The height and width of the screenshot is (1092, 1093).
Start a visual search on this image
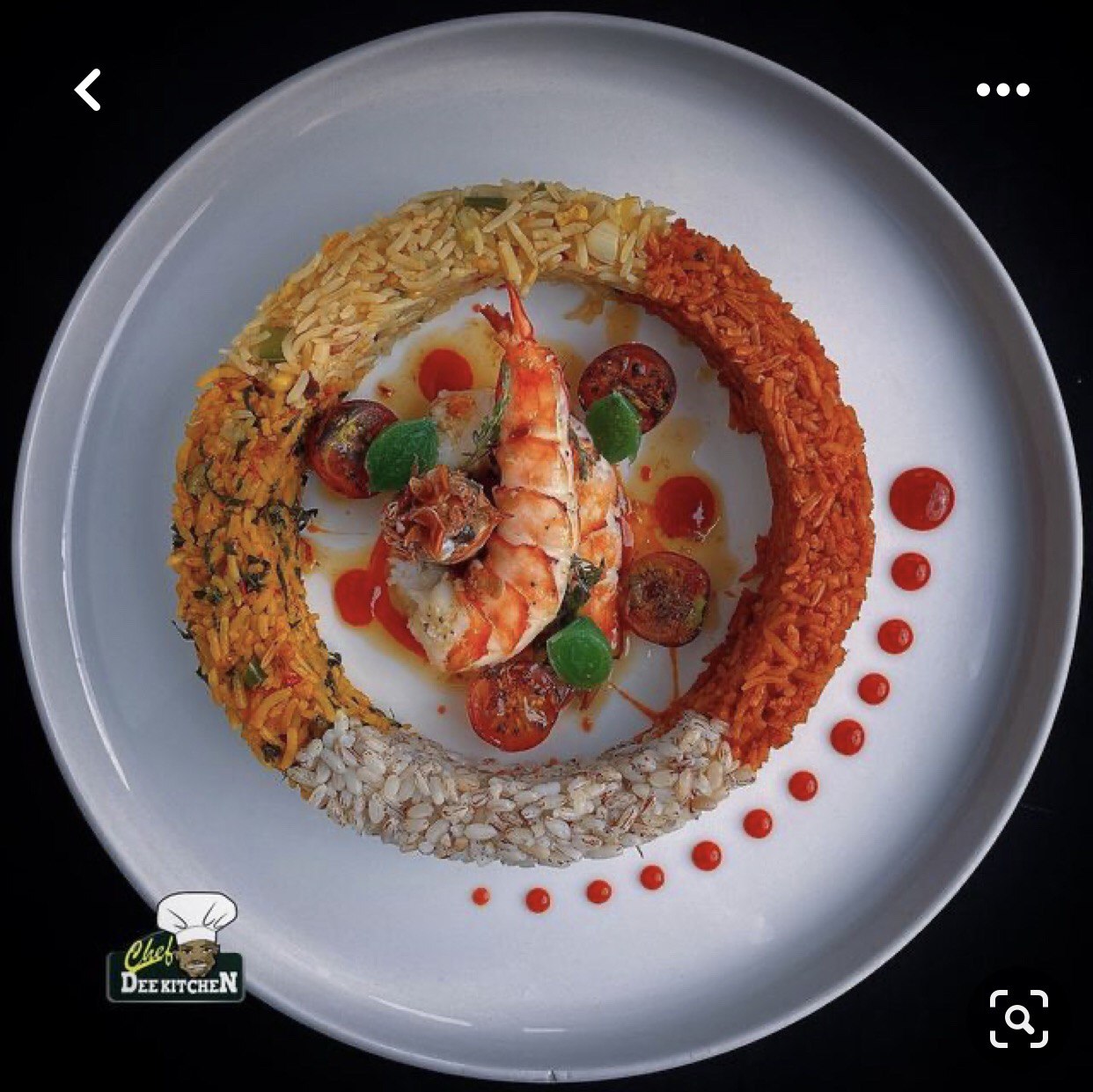(x=1019, y=1019)
